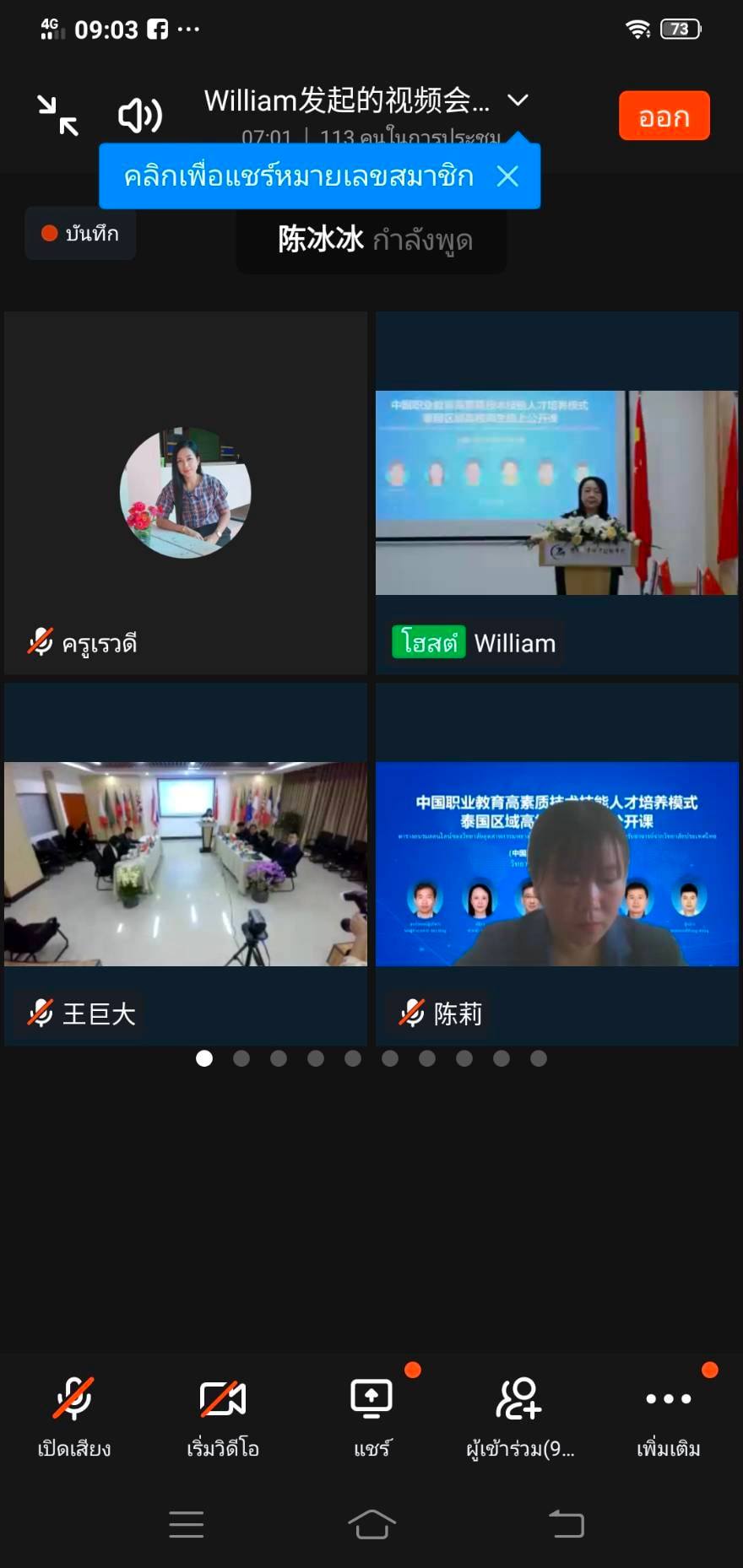Expand the meeting title dropdown chevron

pyautogui.click(x=518, y=100)
